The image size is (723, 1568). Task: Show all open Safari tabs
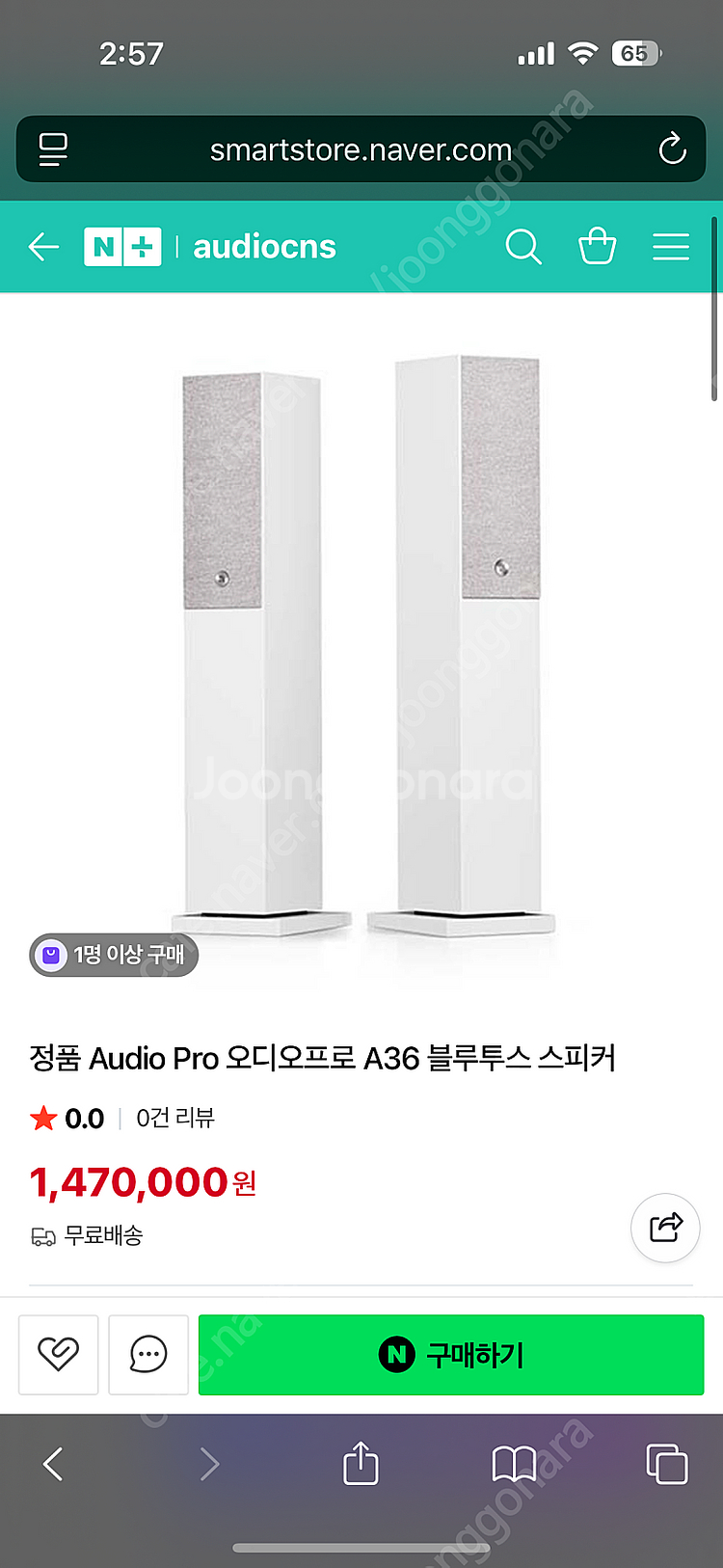(667, 1464)
